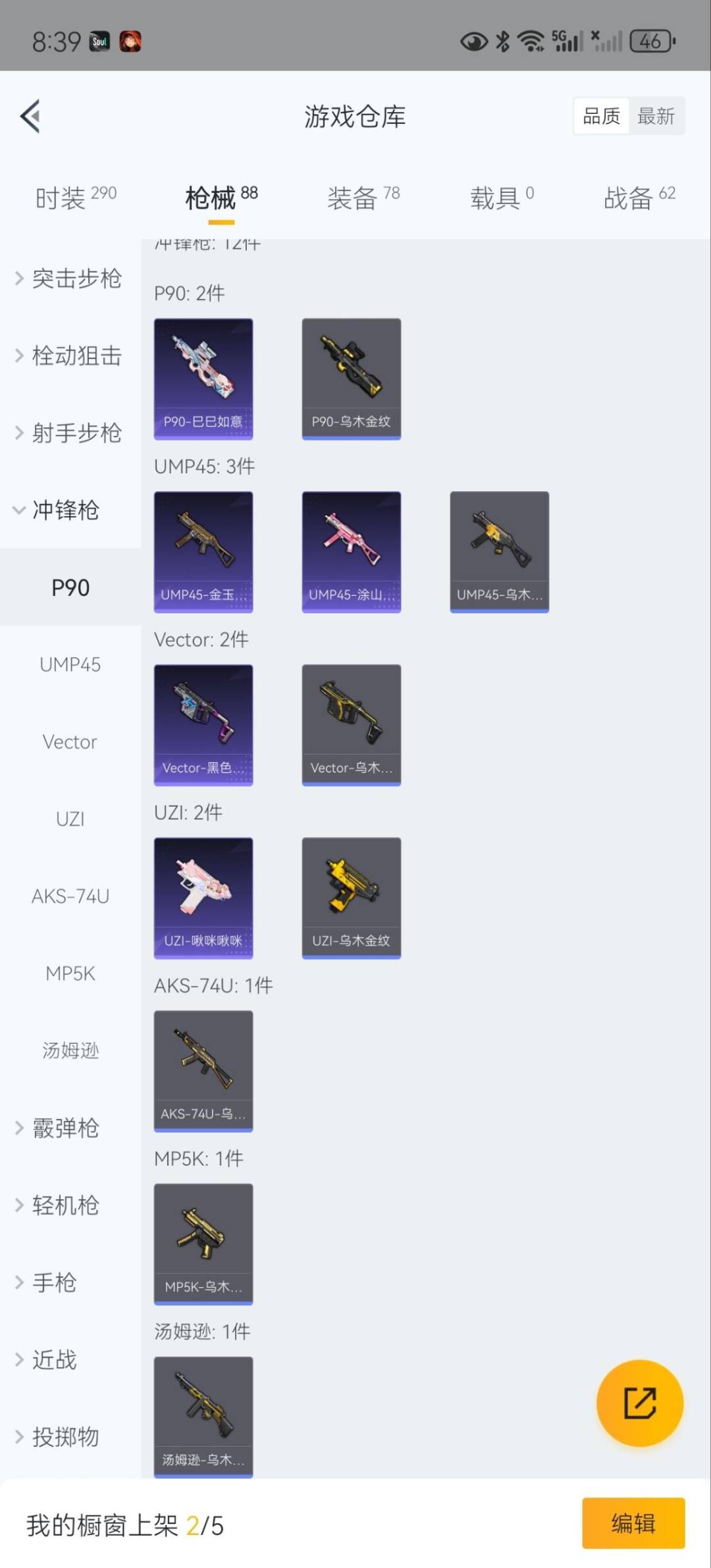Tap the yellow share floating button
Image resolution: width=711 pixels, height=1568 pixels.
coord(639,1403)
